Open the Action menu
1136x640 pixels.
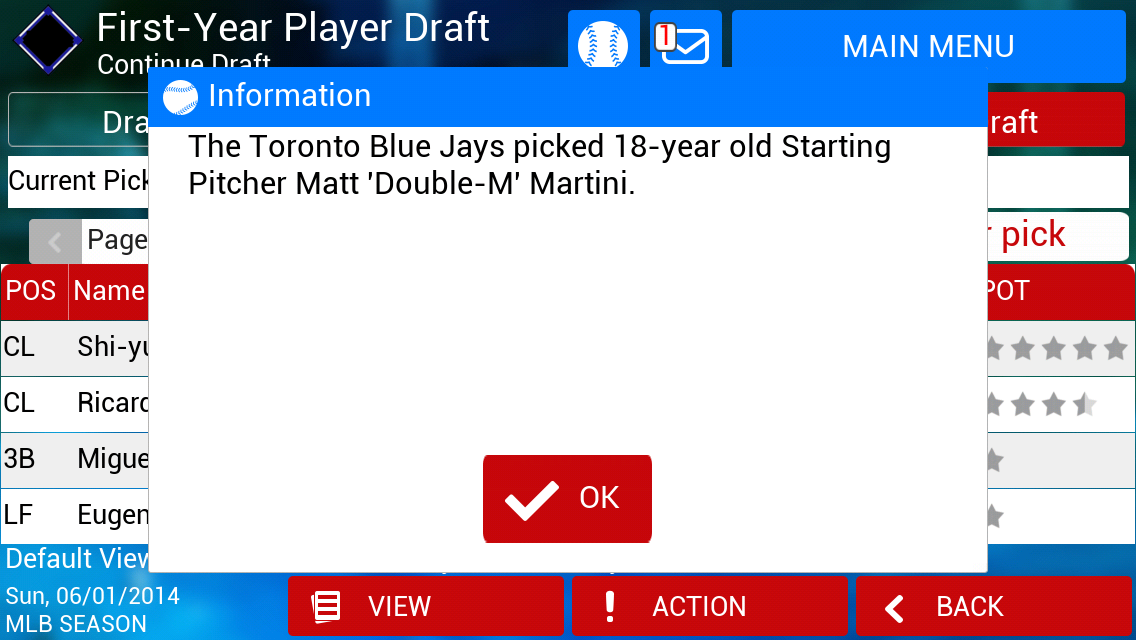(709, 606)
